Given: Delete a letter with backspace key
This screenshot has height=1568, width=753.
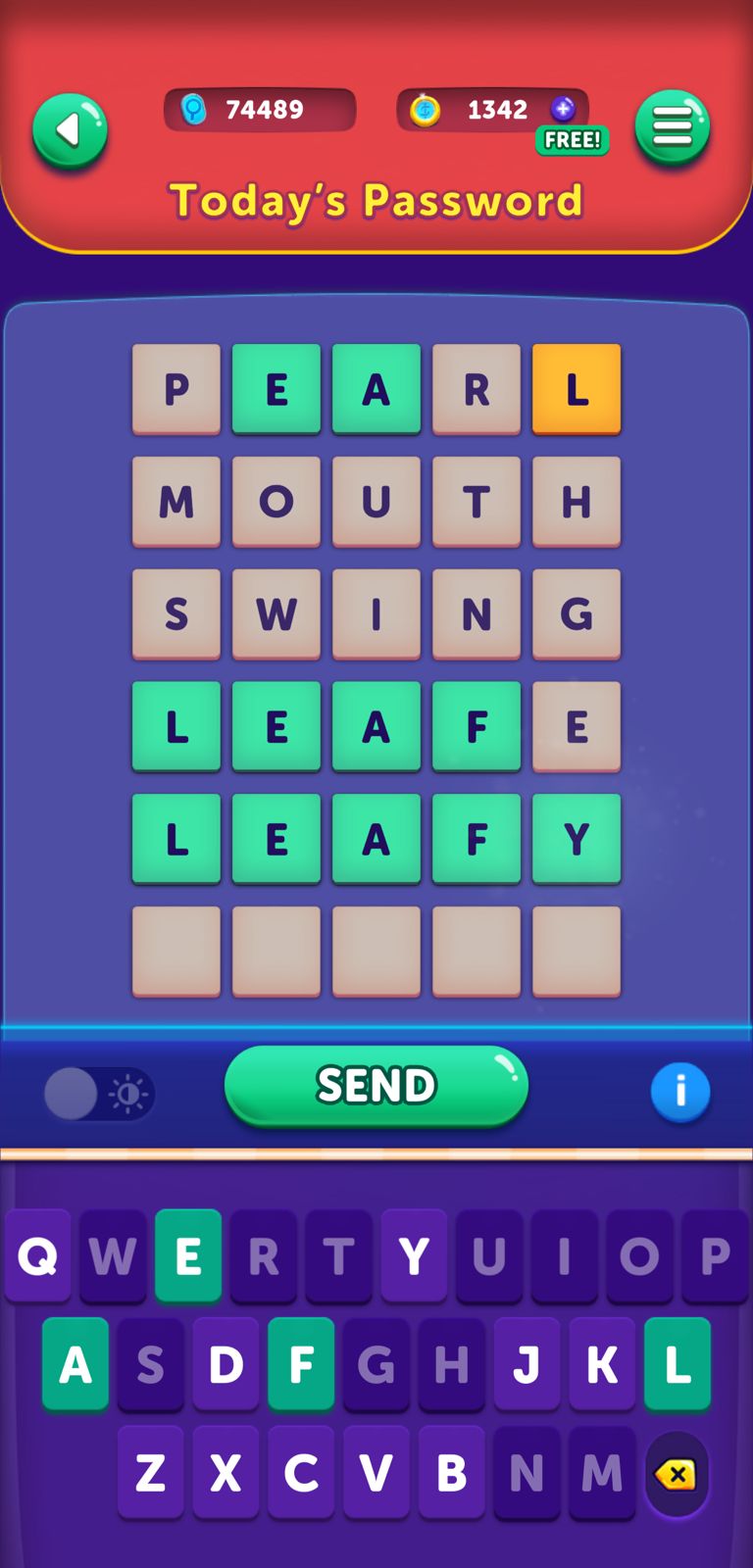Looking at the screenshot, I should tap(677, 1474).
